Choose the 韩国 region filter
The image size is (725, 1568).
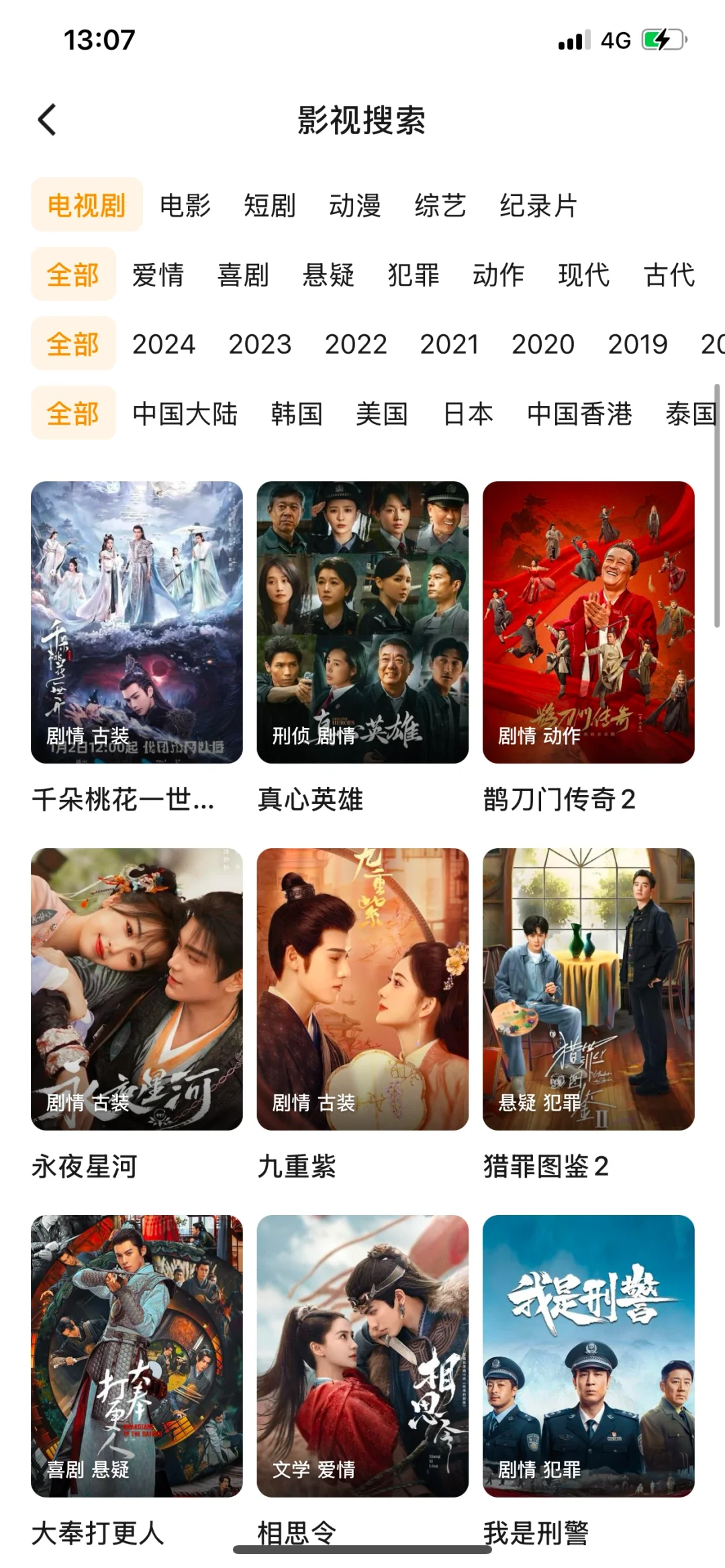click(297, 413)
